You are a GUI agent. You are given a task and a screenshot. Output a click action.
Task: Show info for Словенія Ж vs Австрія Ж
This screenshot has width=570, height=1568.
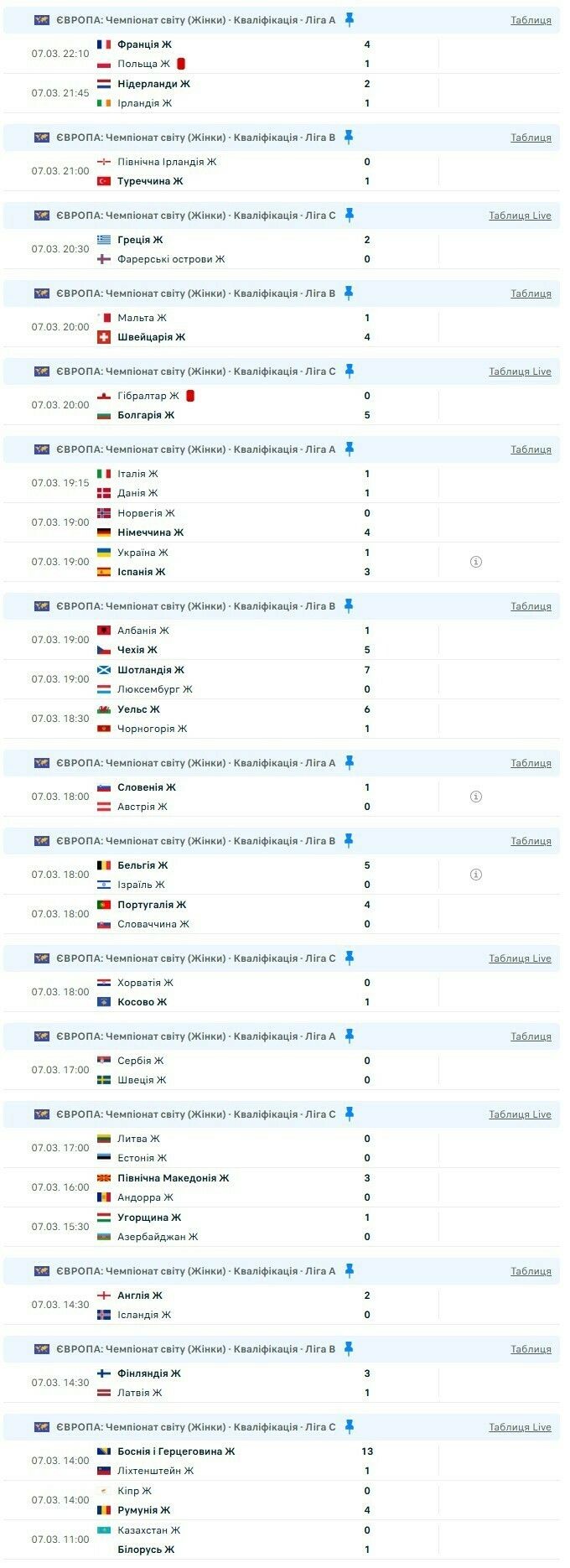pyautogui.click(x=475, y=797)
